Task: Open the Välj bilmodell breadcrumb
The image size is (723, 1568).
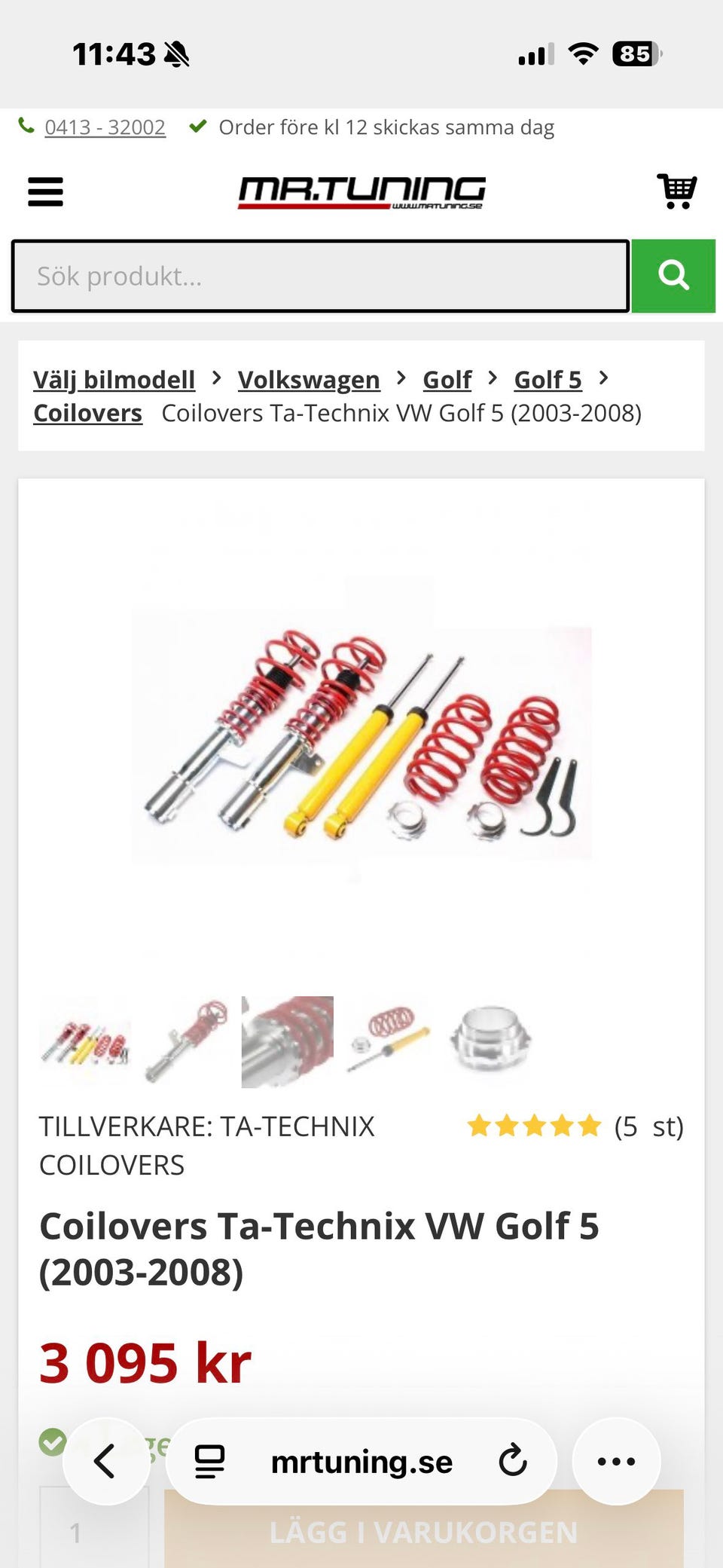Action: (114, 380)
